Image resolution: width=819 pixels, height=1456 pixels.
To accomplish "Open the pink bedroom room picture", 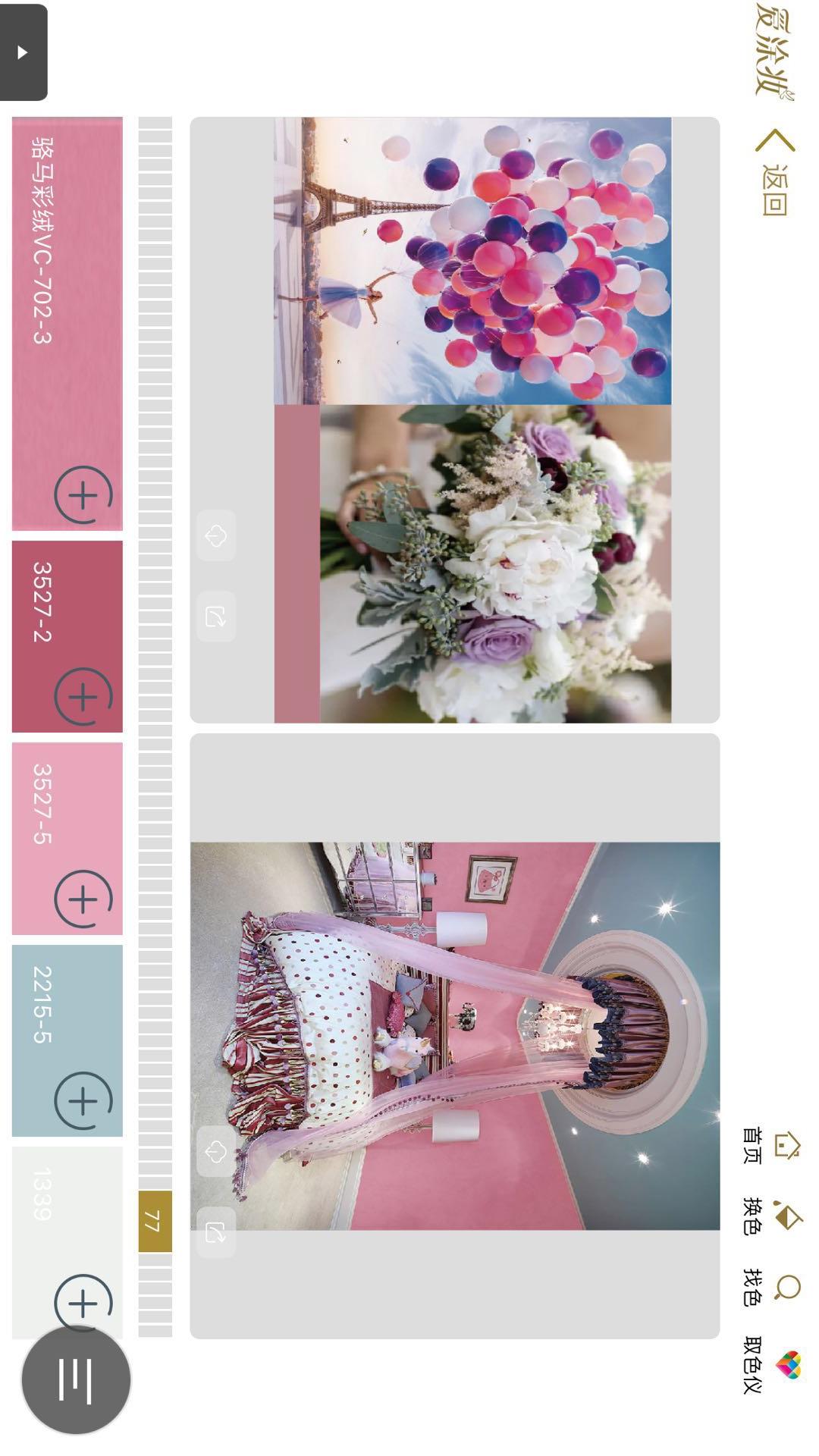I will pyautogui.click(x=455, y=1036).
